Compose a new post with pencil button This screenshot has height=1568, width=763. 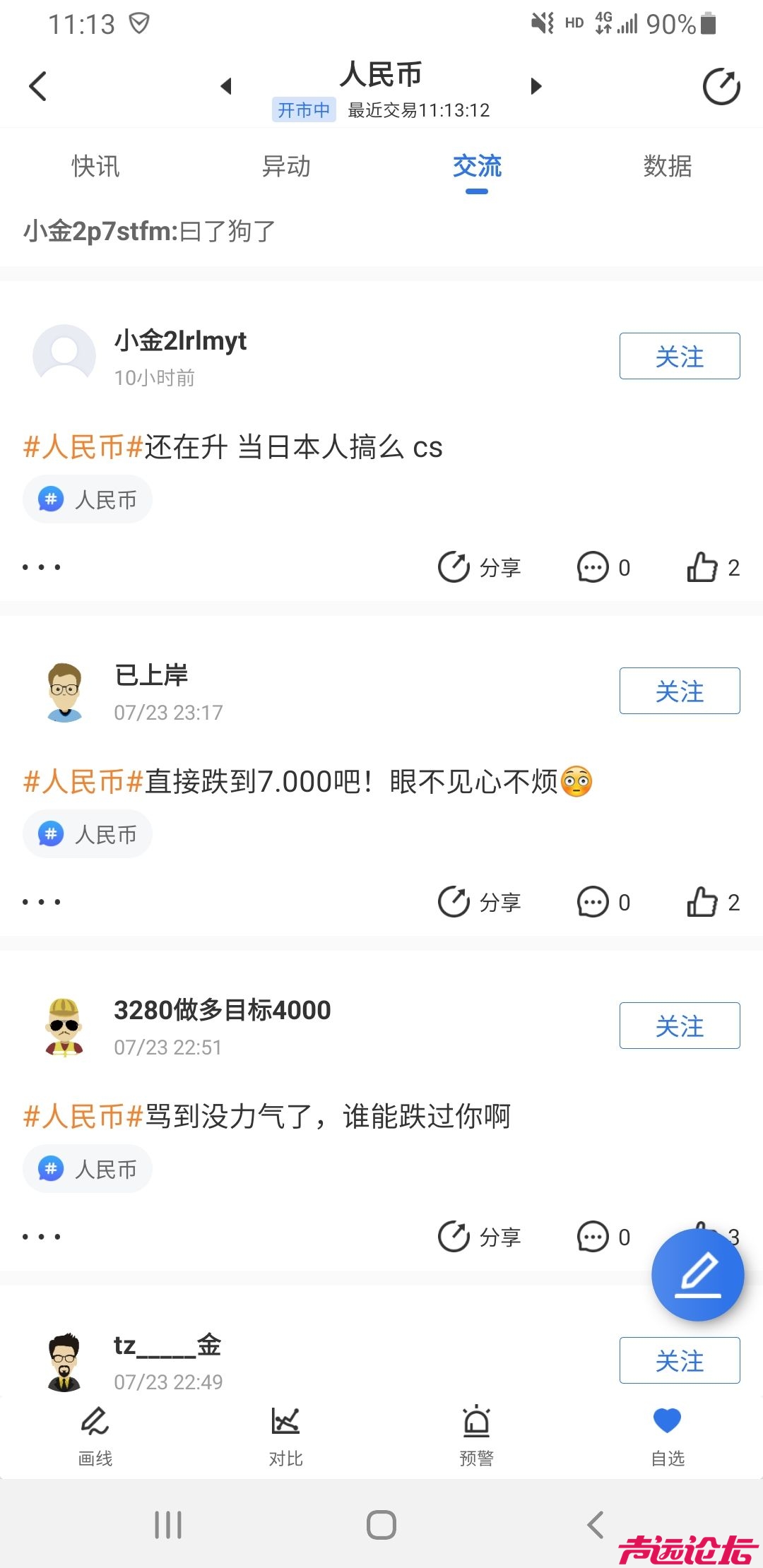point(697,1275)
